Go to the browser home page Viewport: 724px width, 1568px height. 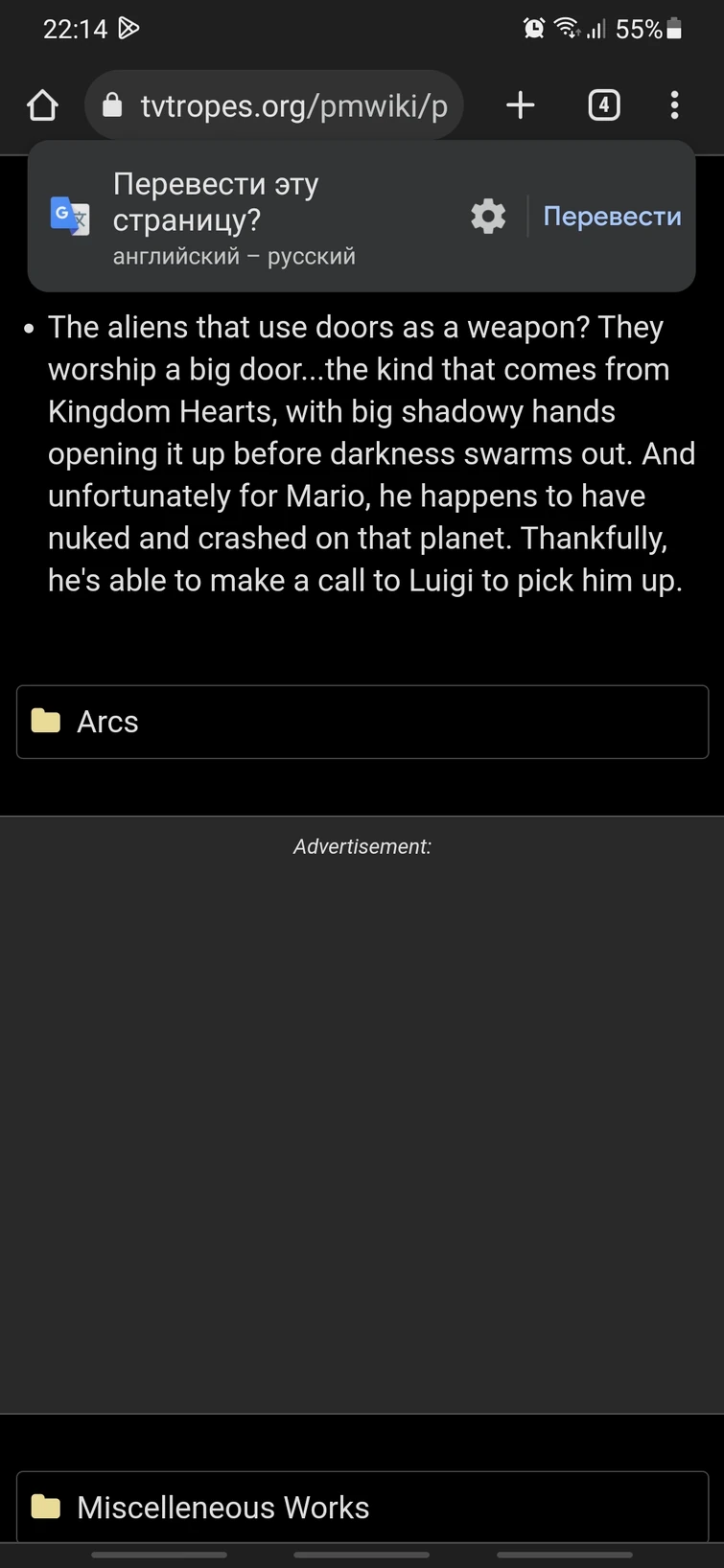click(42, 105)
